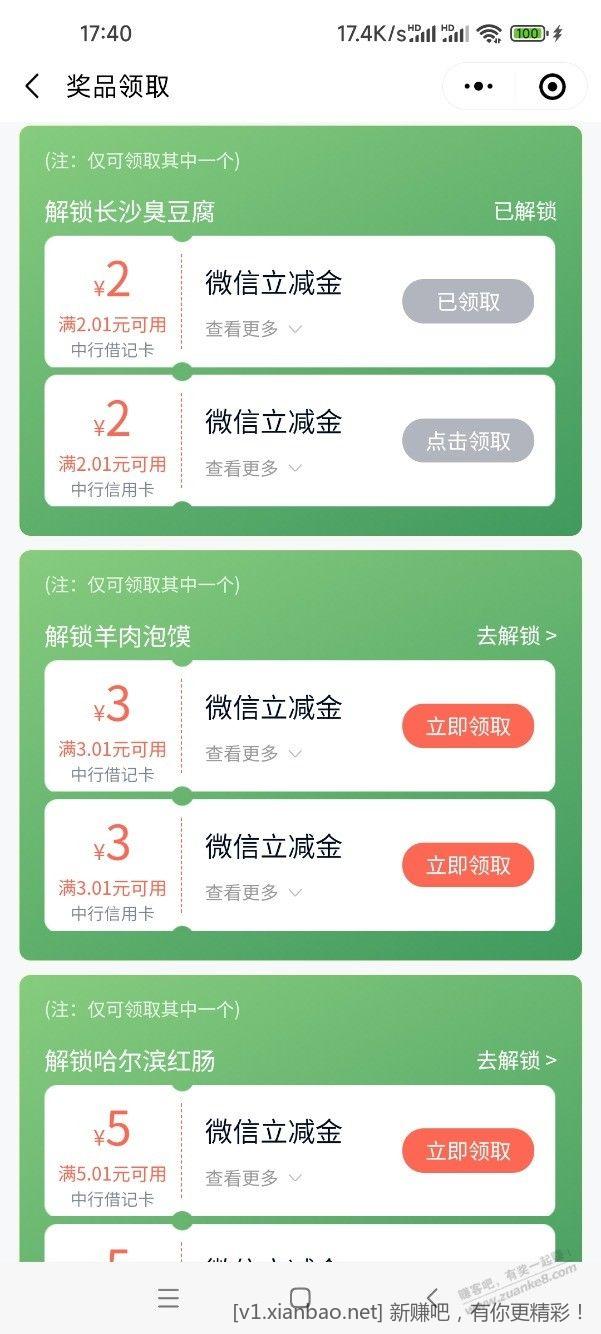Expand 查看更多 under ¥5 中行借记卡 coupon

pyautogui.click(x=253, y=1178)
